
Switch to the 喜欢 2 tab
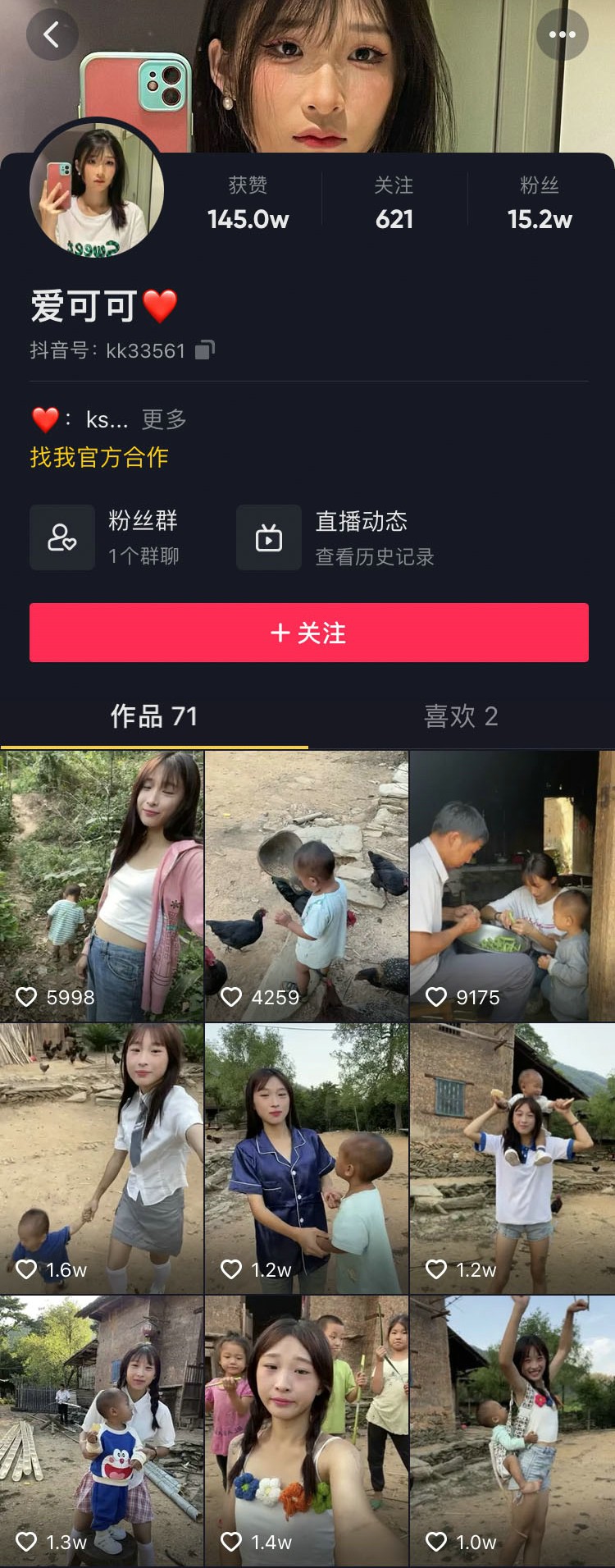(461, 716)
